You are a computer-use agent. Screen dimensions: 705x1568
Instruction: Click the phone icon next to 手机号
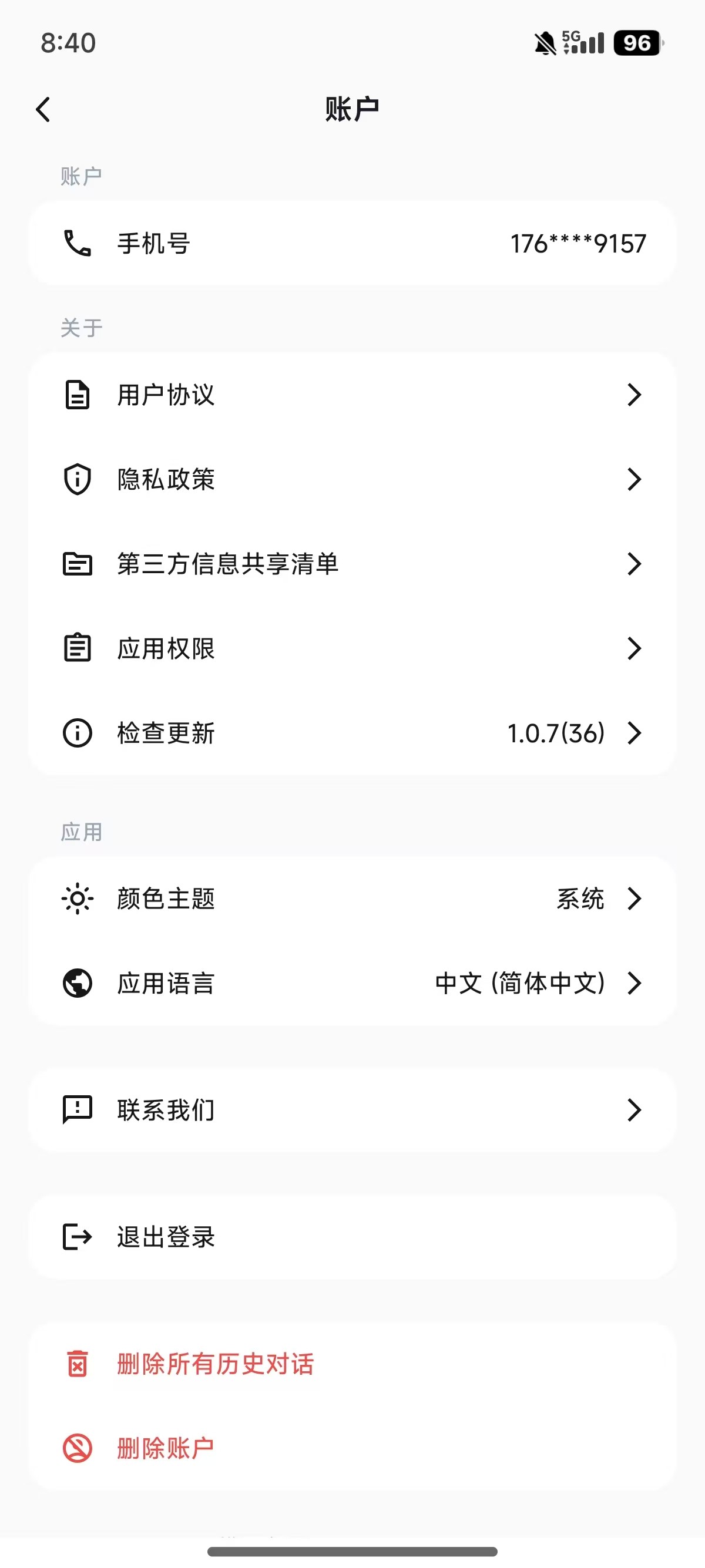click(x=78, y=244)
